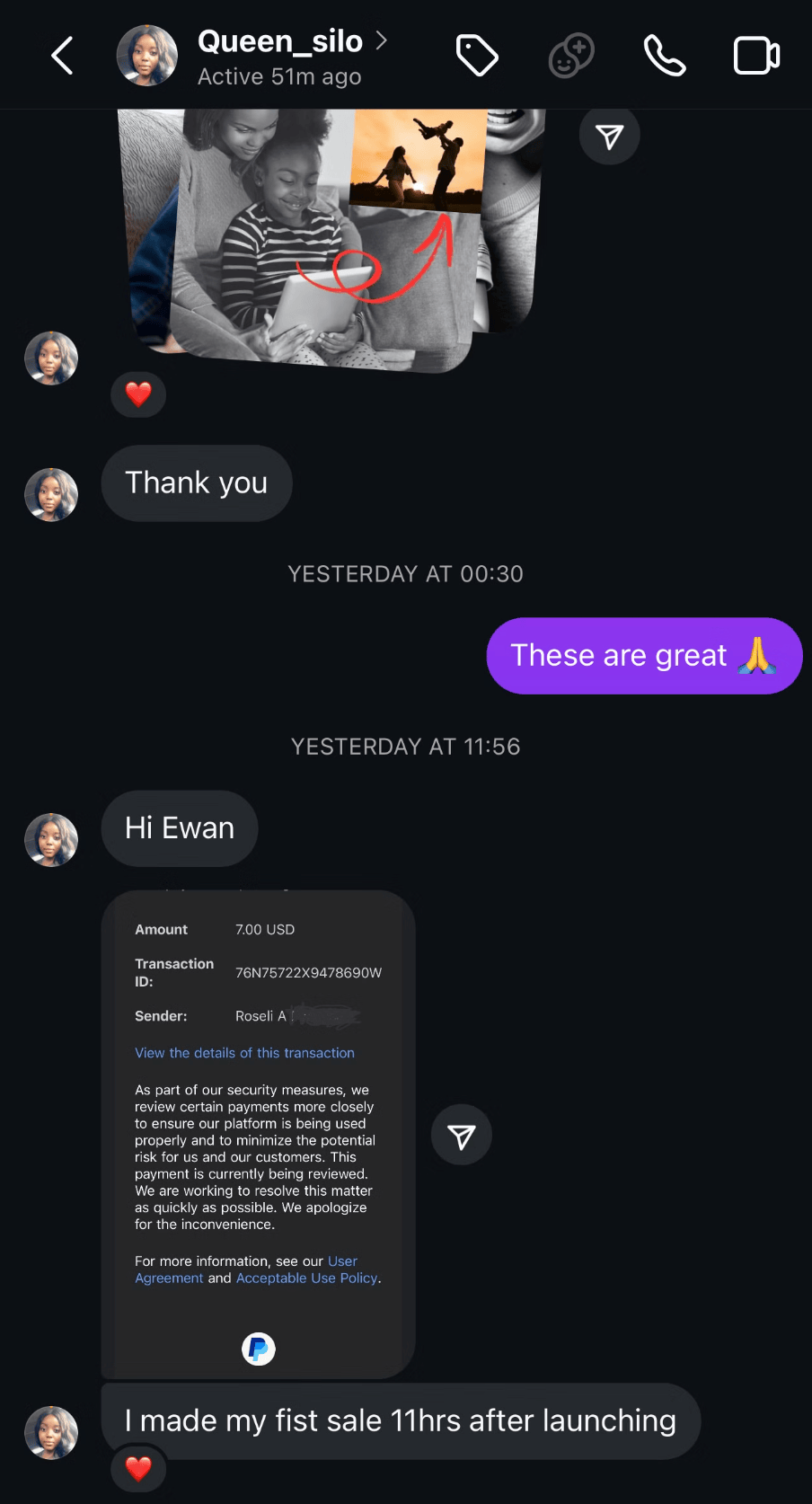The height and width of the screenshot is (1504, 812).
Task: View the heart reaction on the first-sale message
Action: click(138, 1468)
